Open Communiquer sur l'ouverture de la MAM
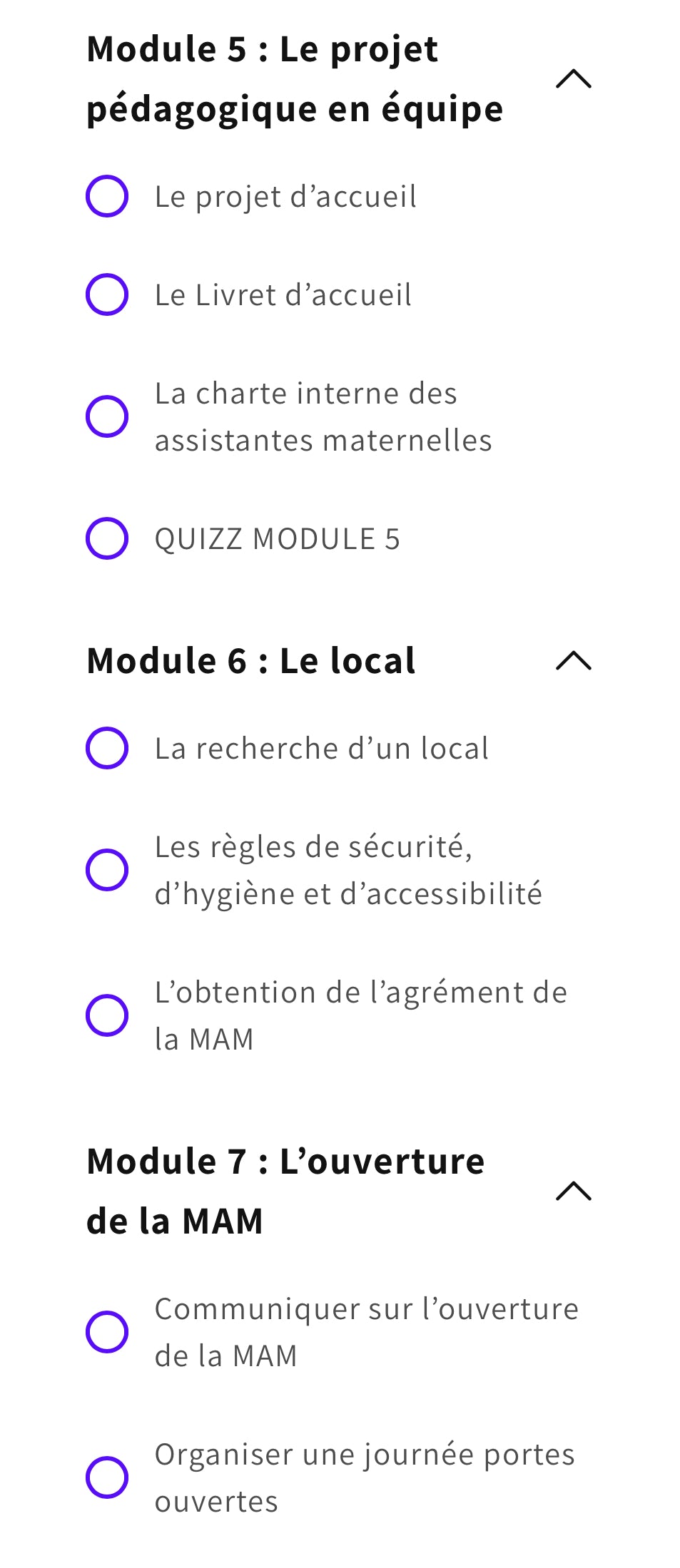Screen dimensions: 680x1568 [x=366, y=1333]
